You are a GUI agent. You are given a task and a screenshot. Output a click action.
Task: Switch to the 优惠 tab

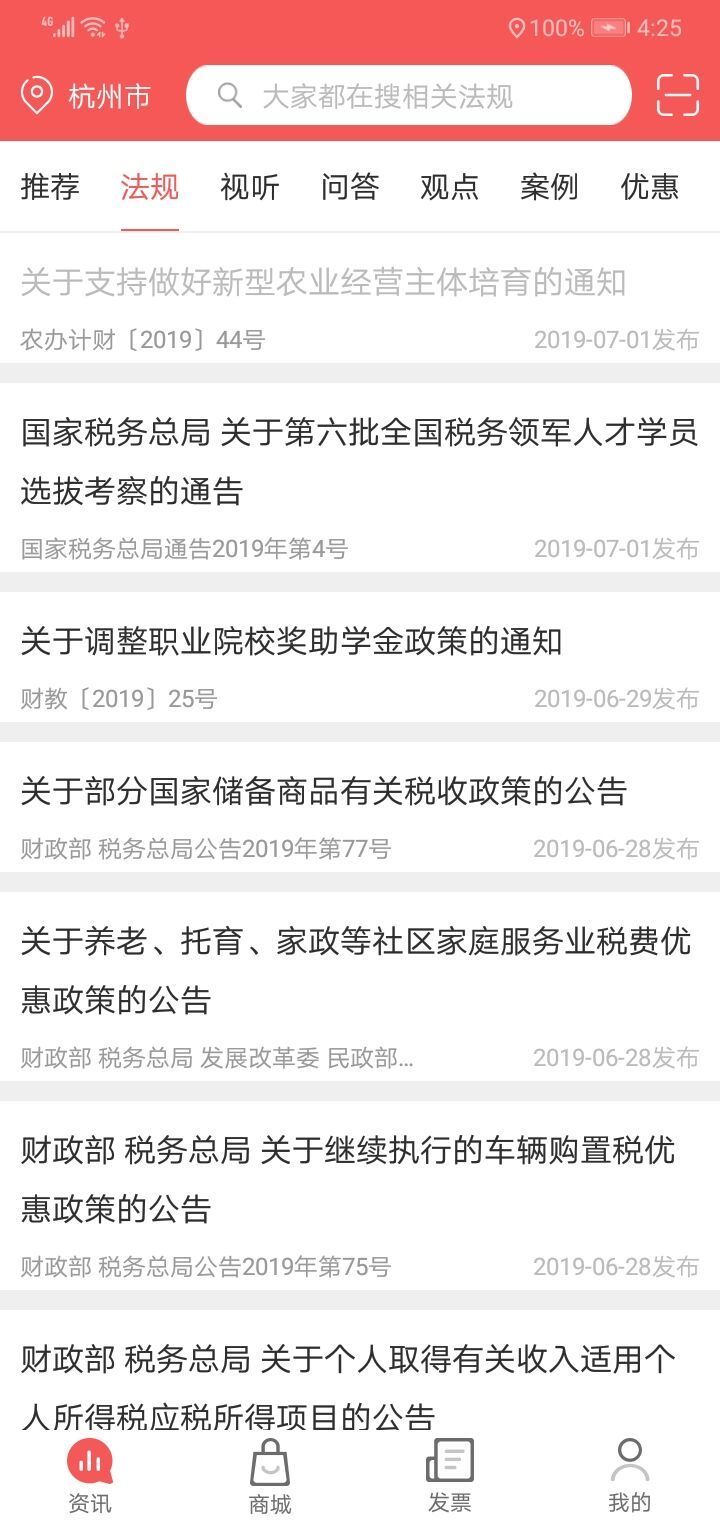click(x=650, y=187)
